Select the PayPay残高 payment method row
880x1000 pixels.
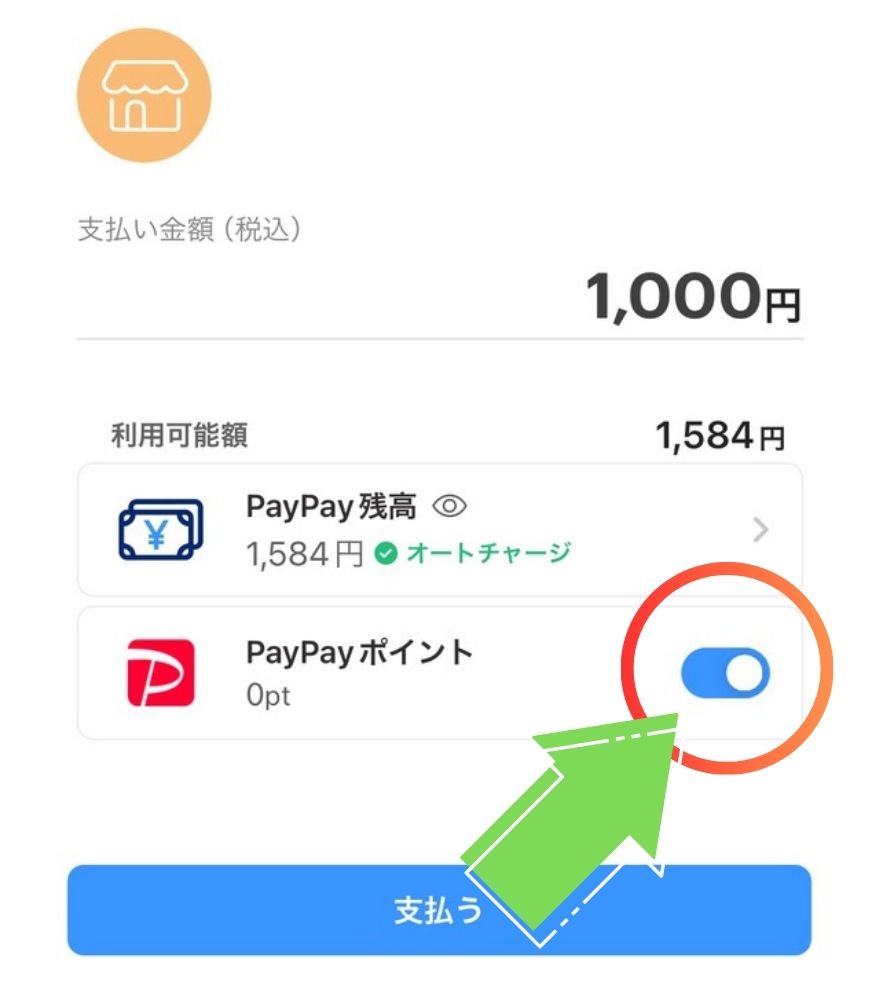(x=400, y=530)
